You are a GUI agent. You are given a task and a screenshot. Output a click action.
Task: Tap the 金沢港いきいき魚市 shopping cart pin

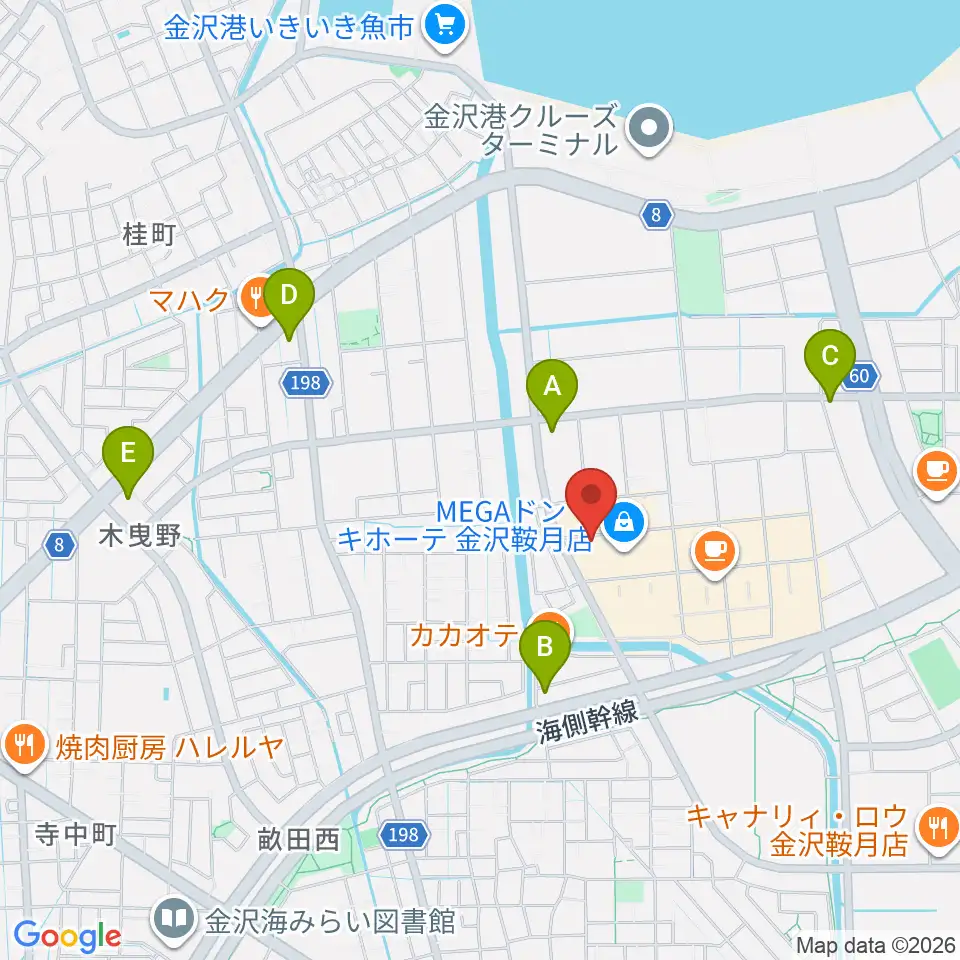446,28
